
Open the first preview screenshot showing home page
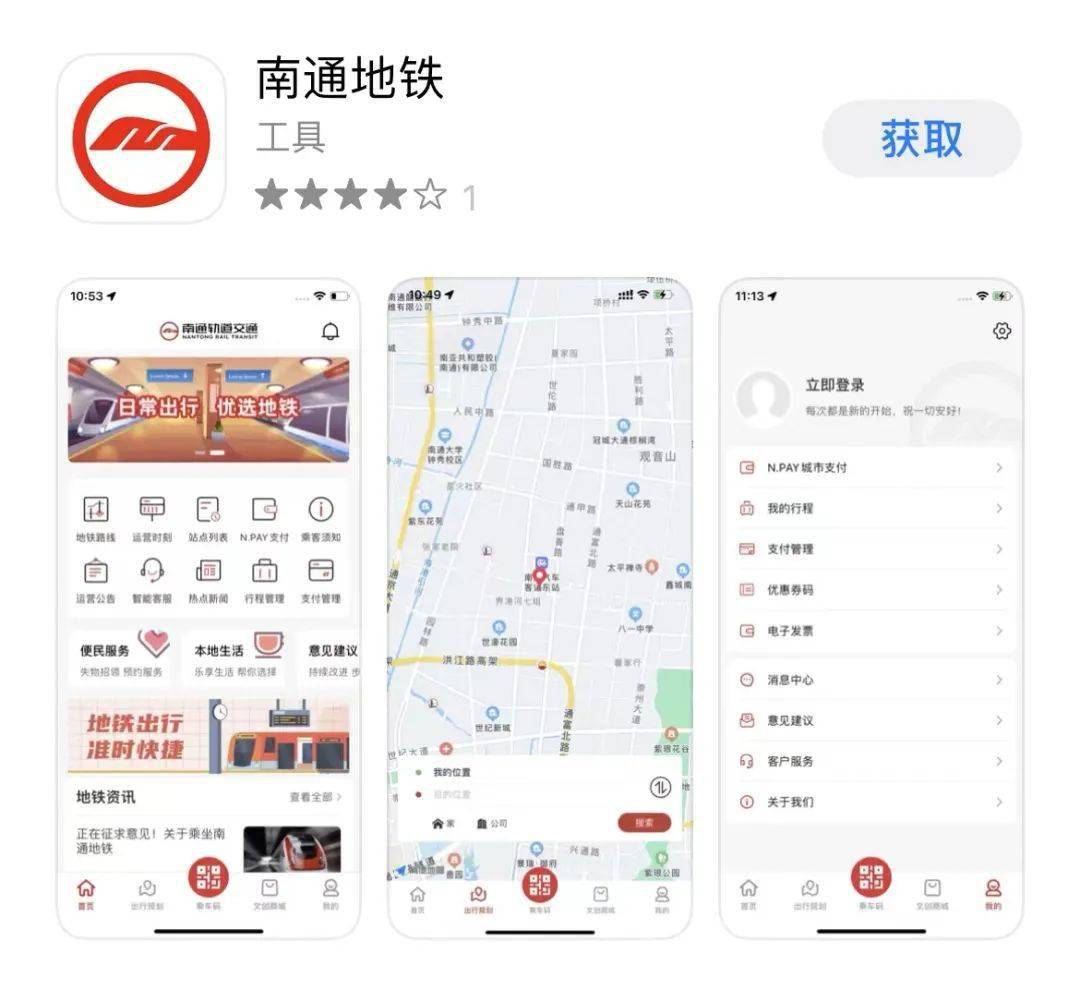(x=208, y=607)
